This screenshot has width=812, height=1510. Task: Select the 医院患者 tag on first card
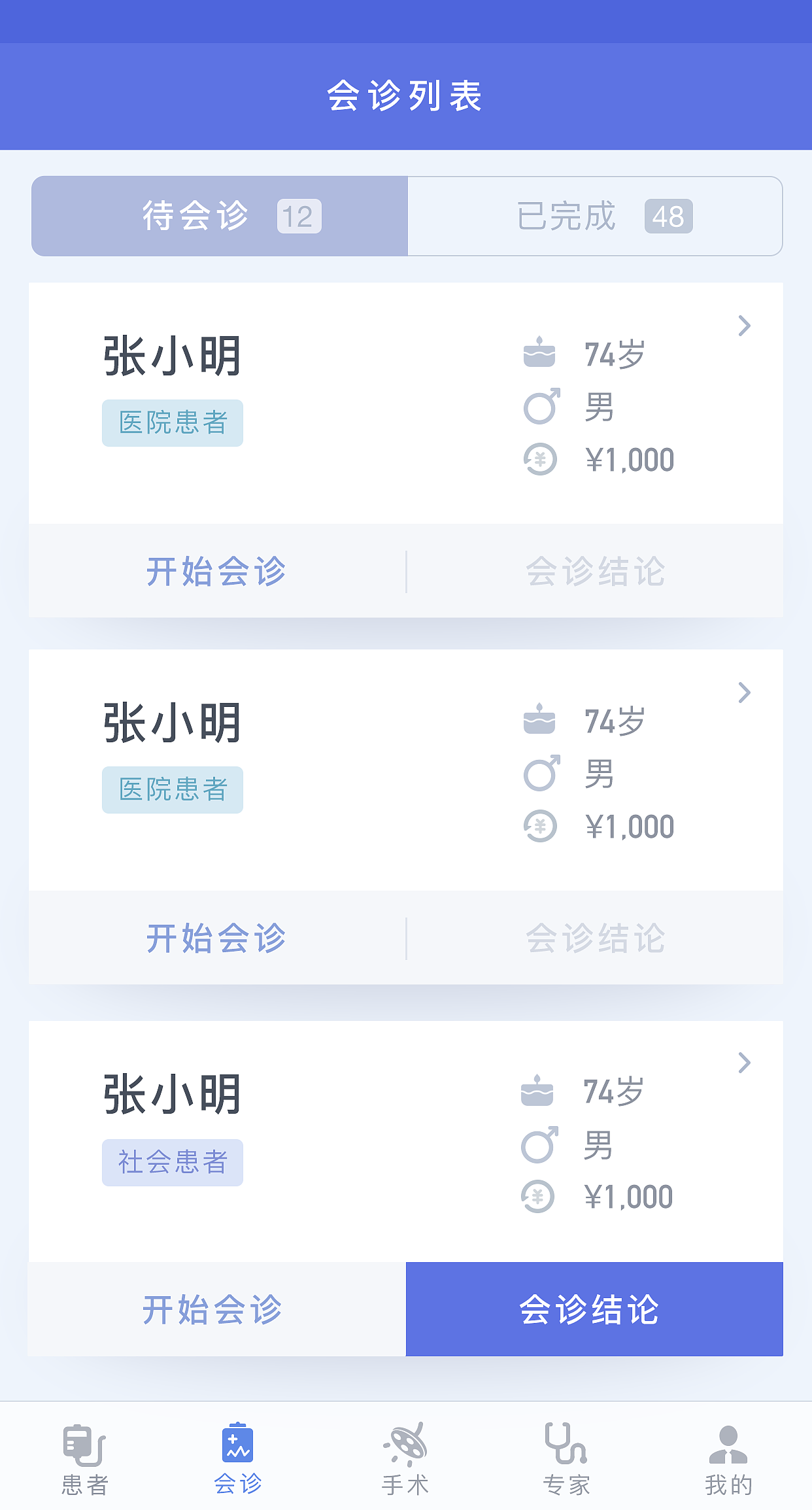[x=172, y=422]
